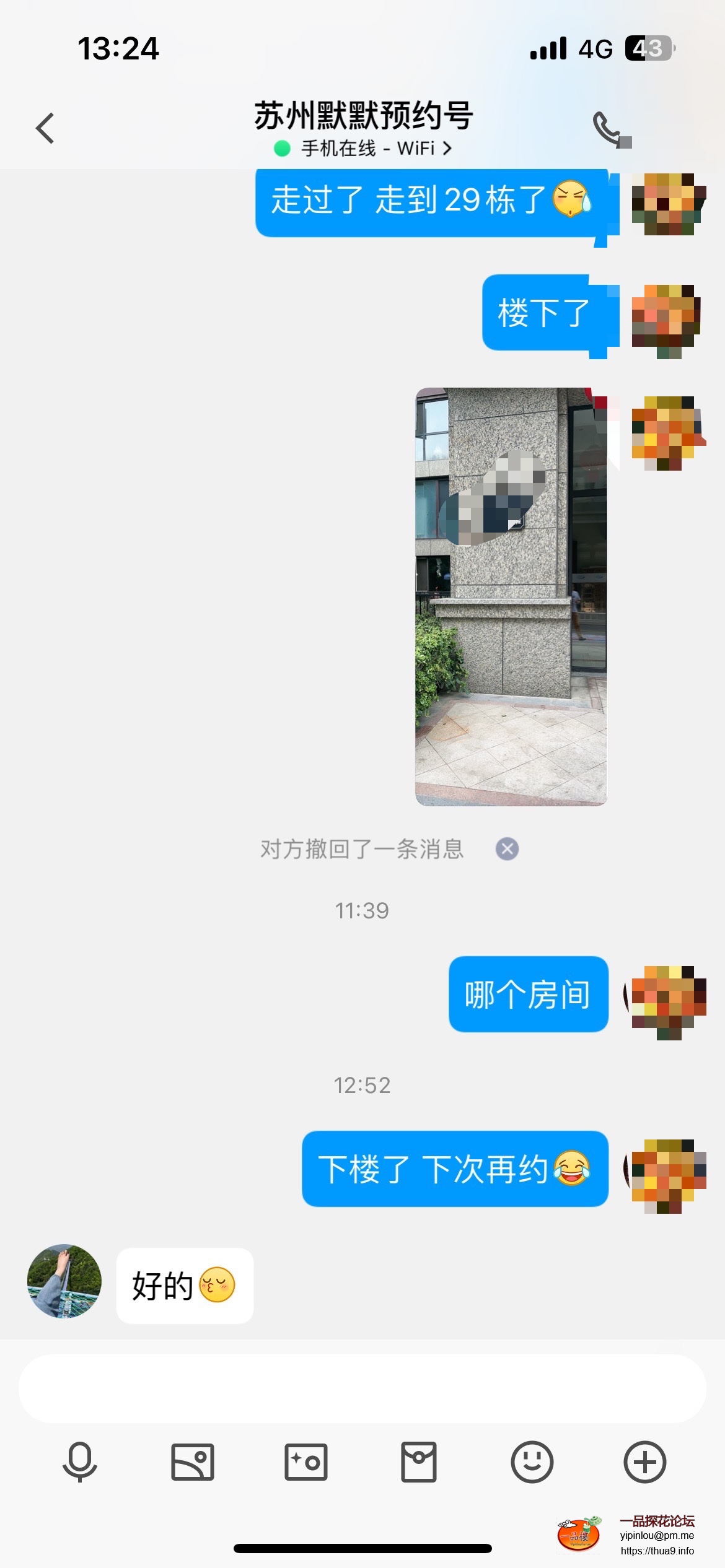The image size is (725, 1568).
Task: Tap the status bar clock 13:24
Action: pos(118,48)
